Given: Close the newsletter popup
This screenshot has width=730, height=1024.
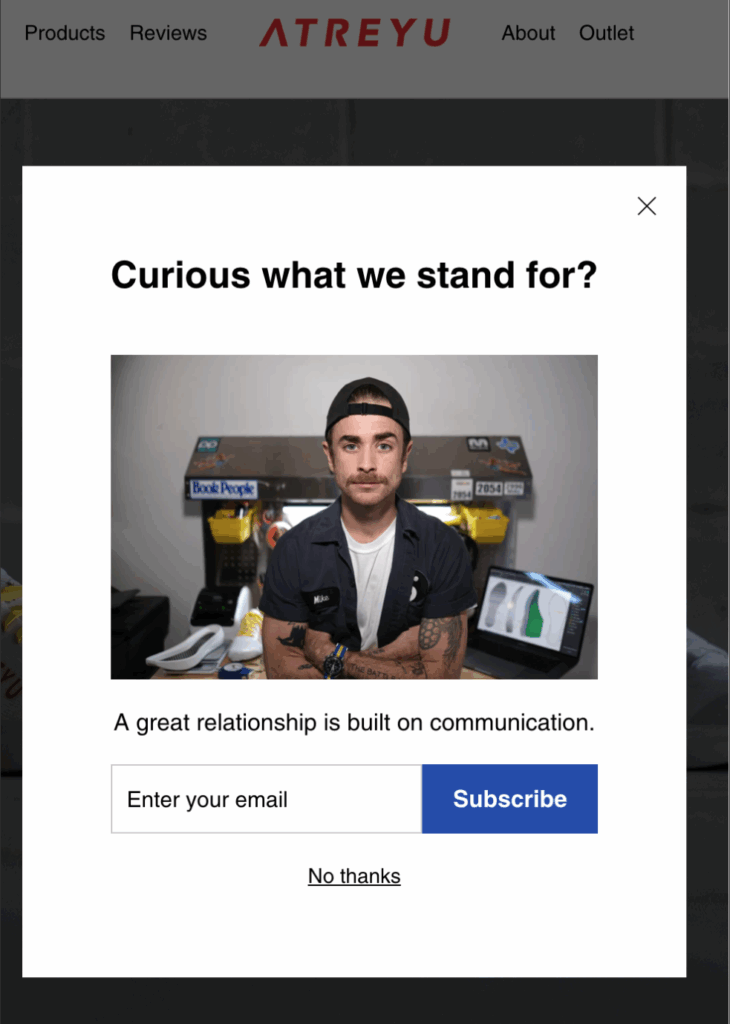Looking at the screenshot, I should click(x=647, y=206).
